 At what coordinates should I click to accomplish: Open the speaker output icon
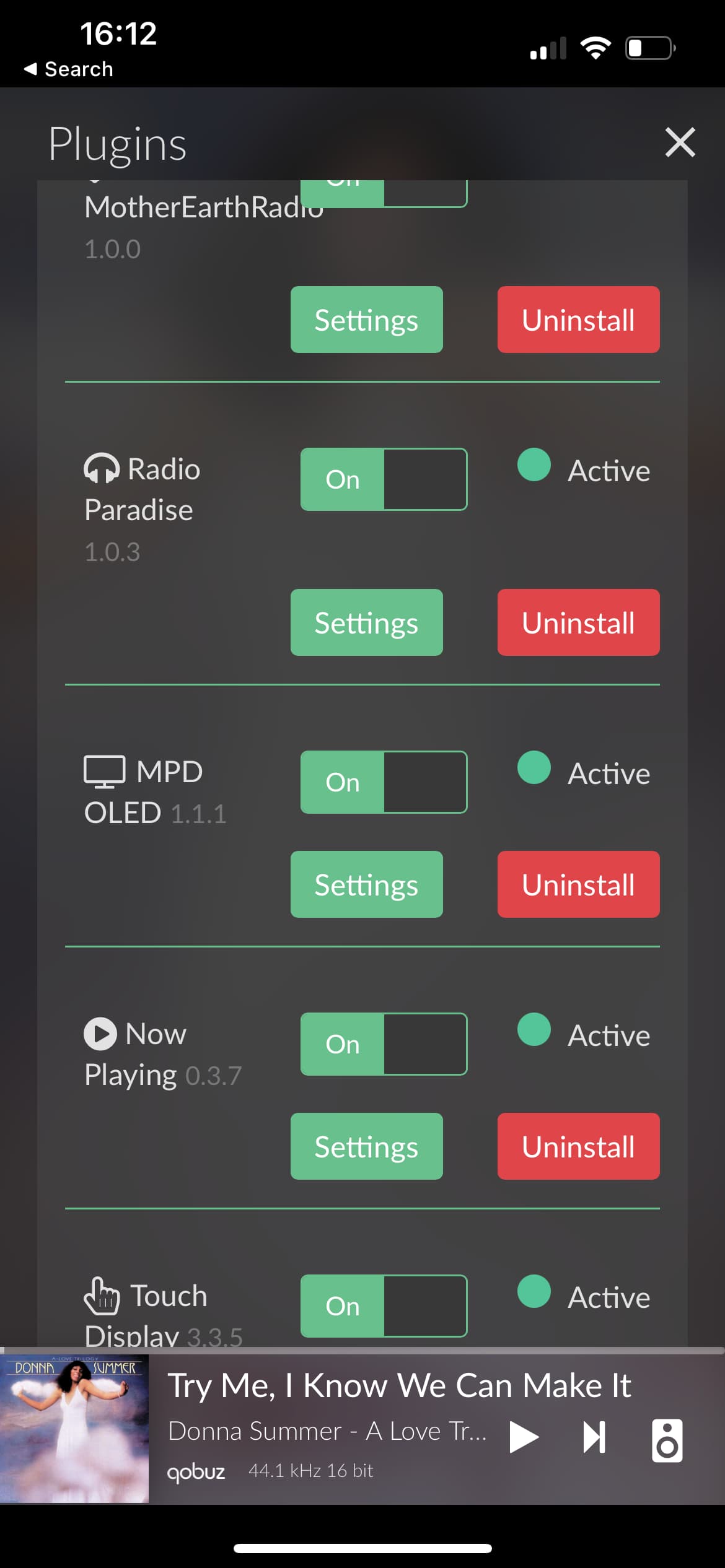click(x=667, y=1440)
